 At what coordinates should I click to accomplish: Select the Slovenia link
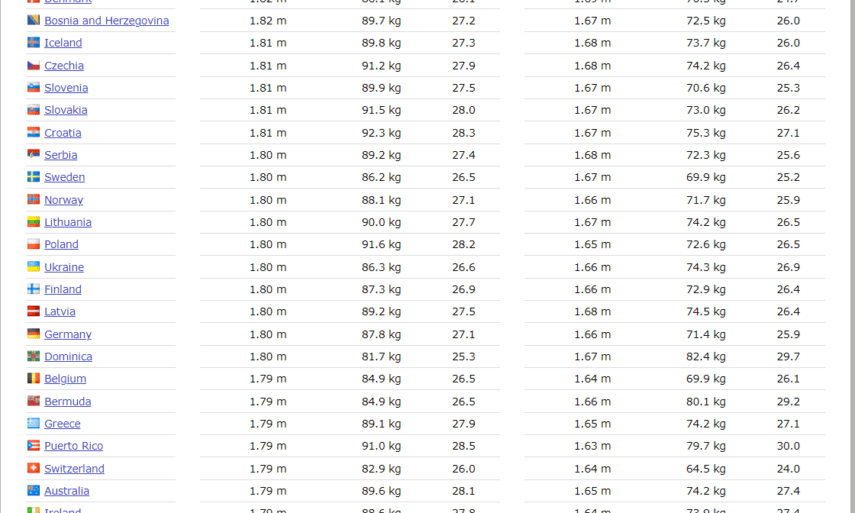66,88
